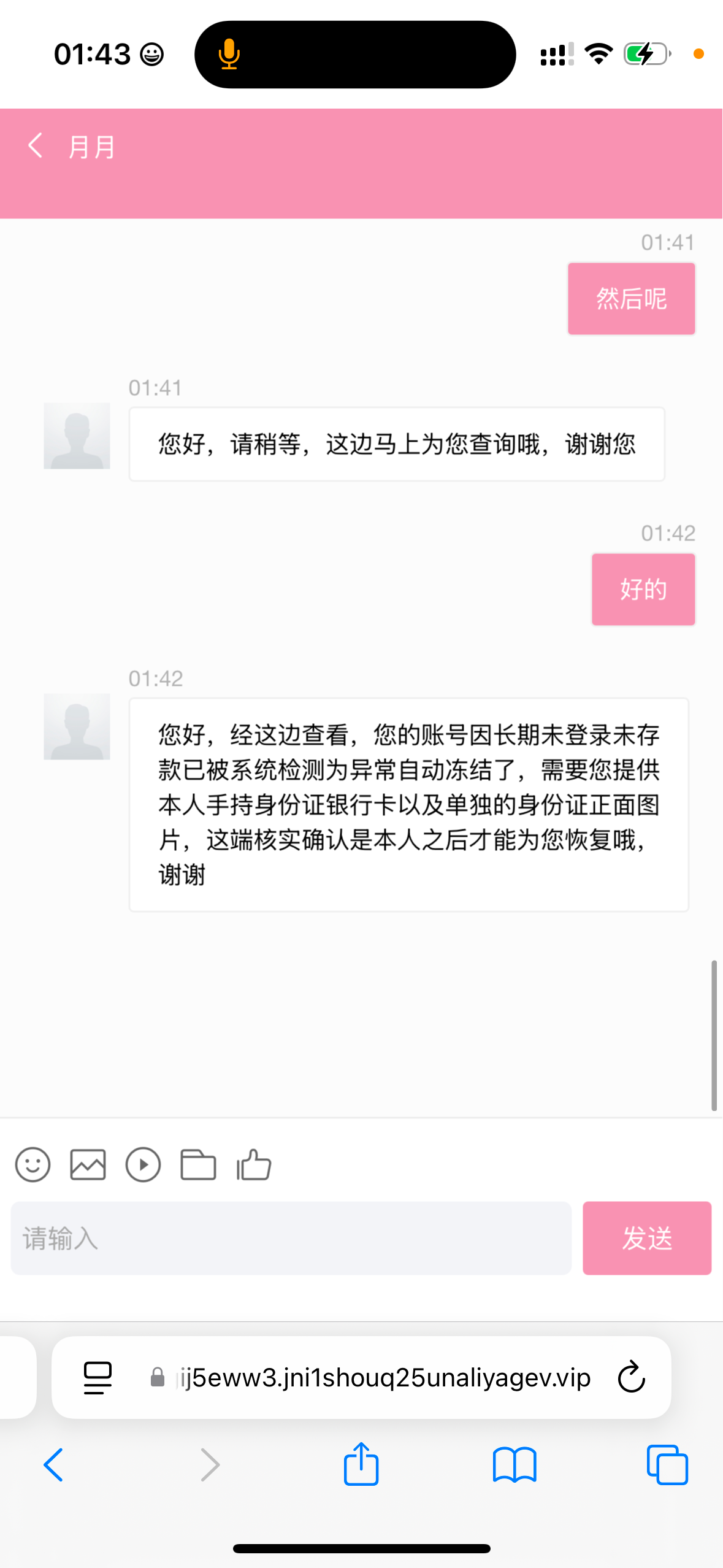Attach a file from the folder

(x=198, y=1164)
